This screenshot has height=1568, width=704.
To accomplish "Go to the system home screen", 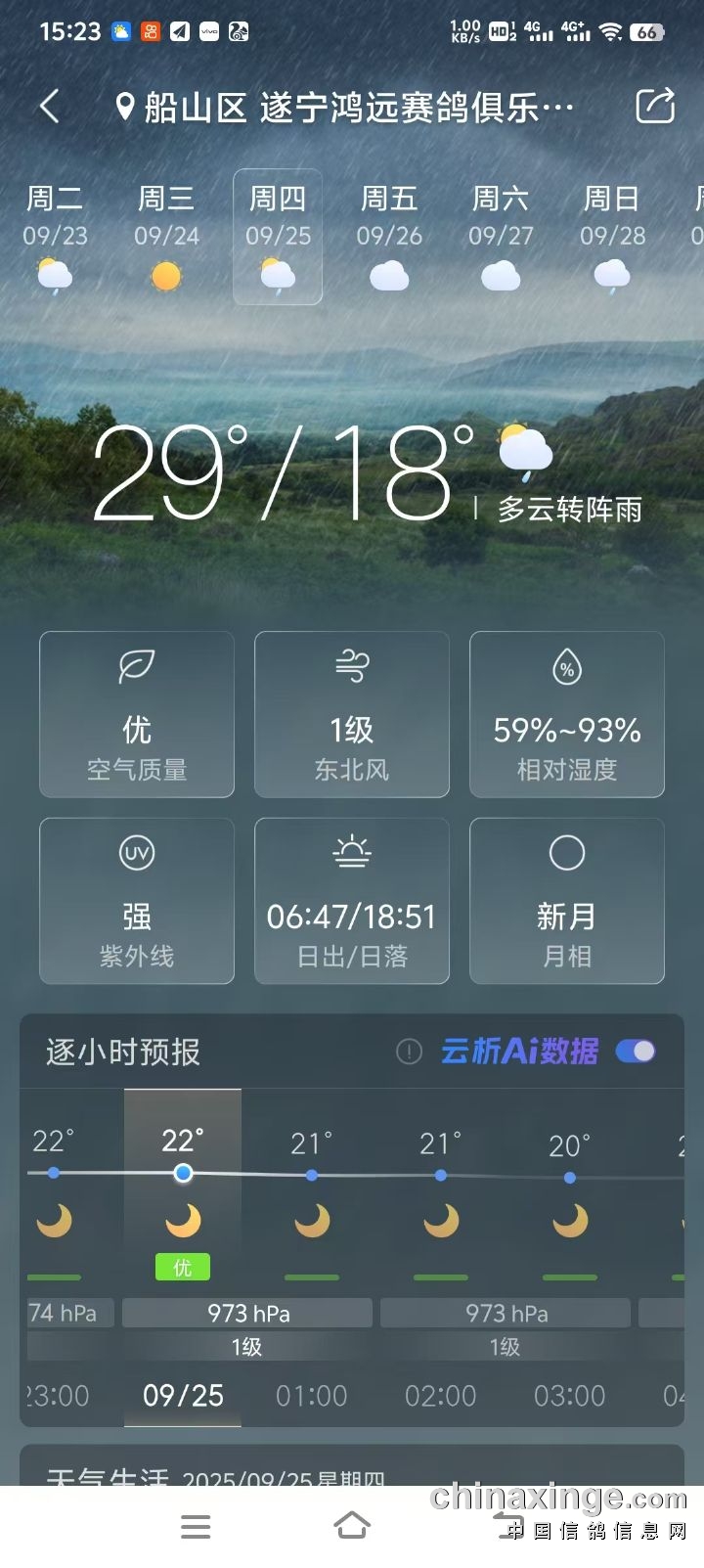I will (352, 1525).
